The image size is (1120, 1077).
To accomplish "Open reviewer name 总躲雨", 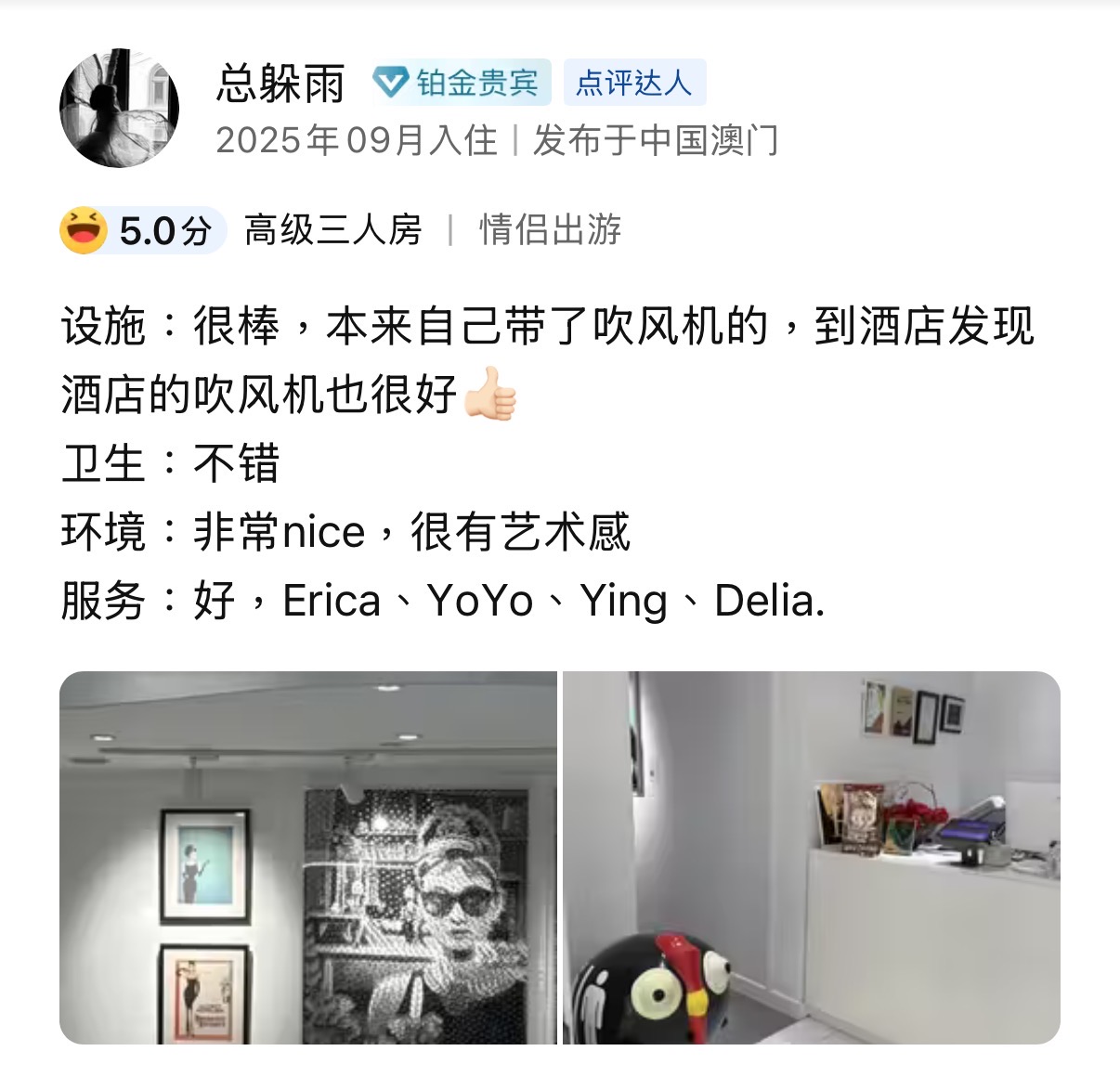I will pos(280,84).
